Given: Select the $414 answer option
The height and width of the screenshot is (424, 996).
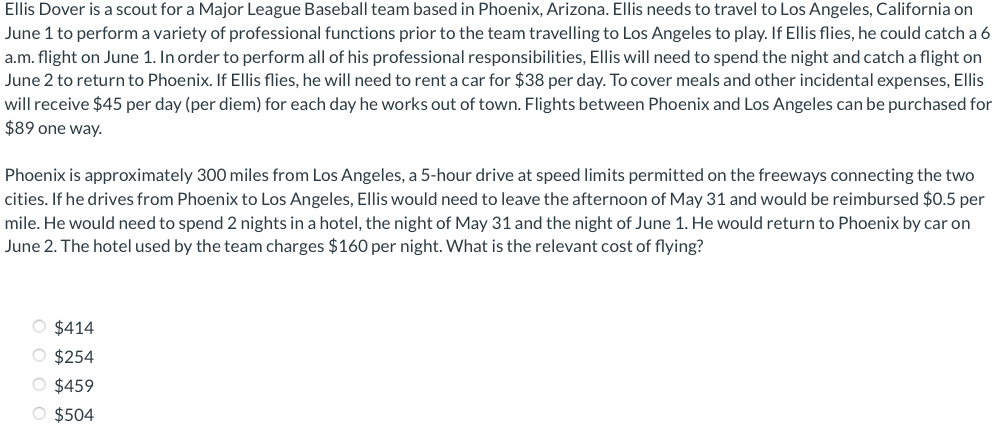Looking at the screenshot, I should 39,326.
